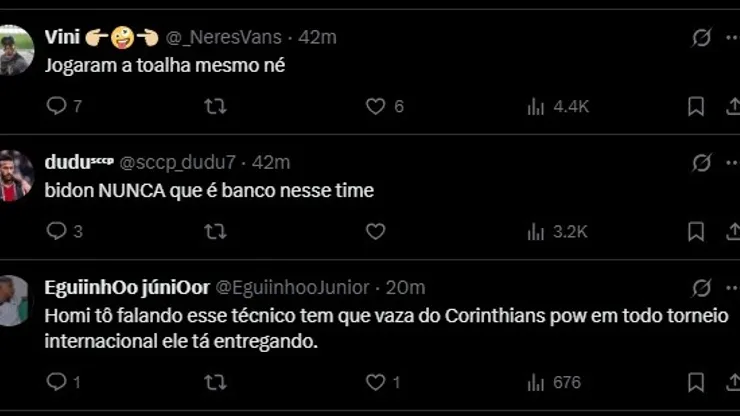Share EguiinhOo júniOor's tweet
Viewport: 740px width, 416px height.
pyautogui.click(x=734, y=383)
